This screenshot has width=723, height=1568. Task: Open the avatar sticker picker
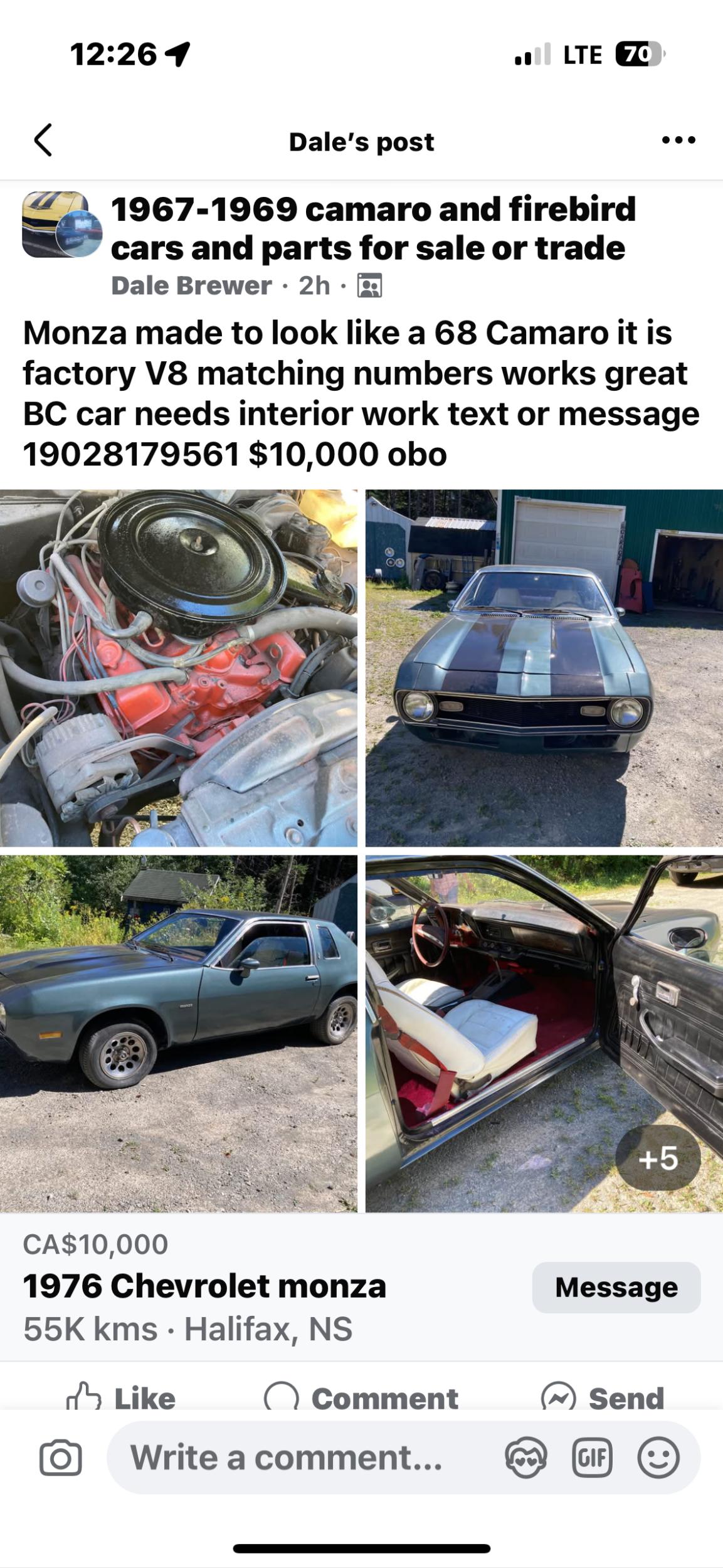point(526,1457)
